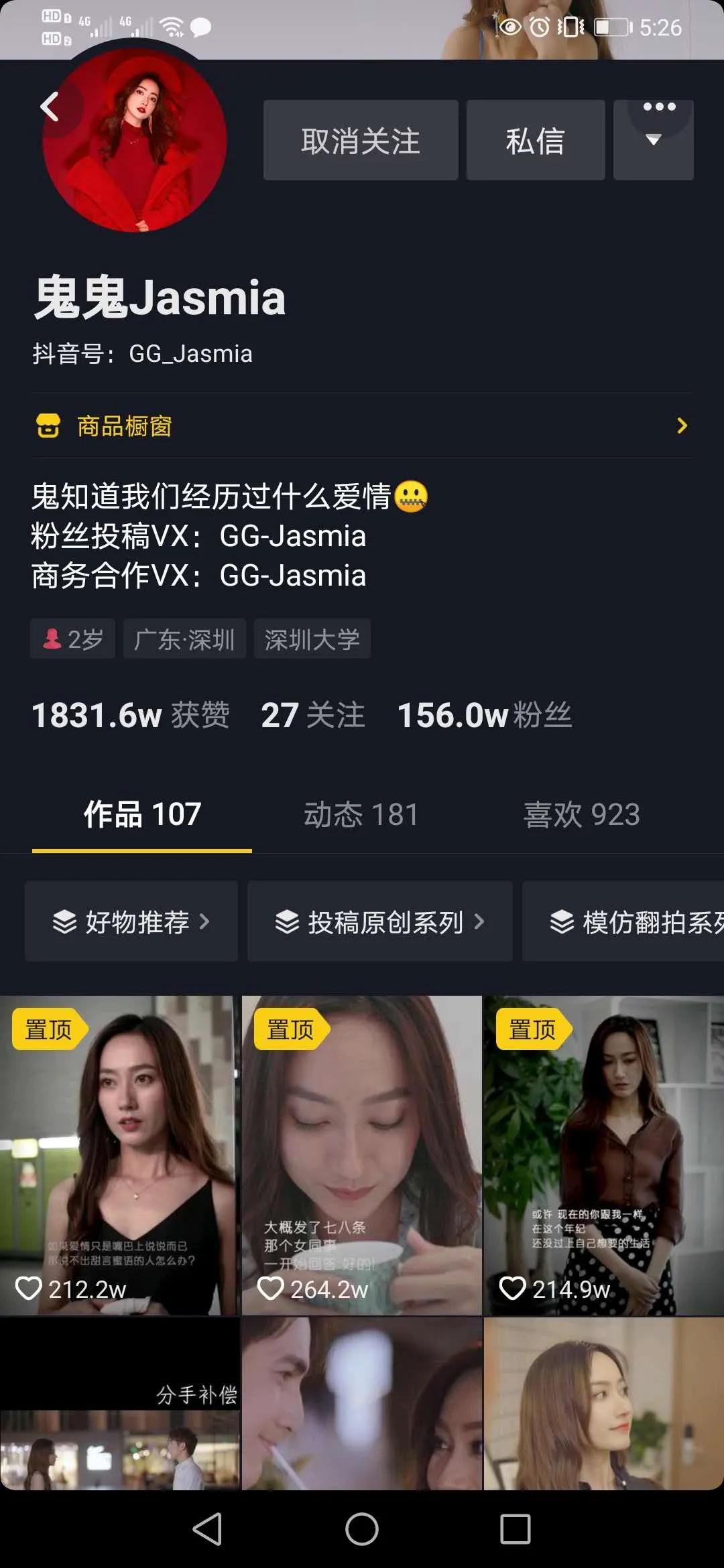Open 商品橱窗 via its right chevron
Viewport: 724px width, 1568px height.
point(682,426)
